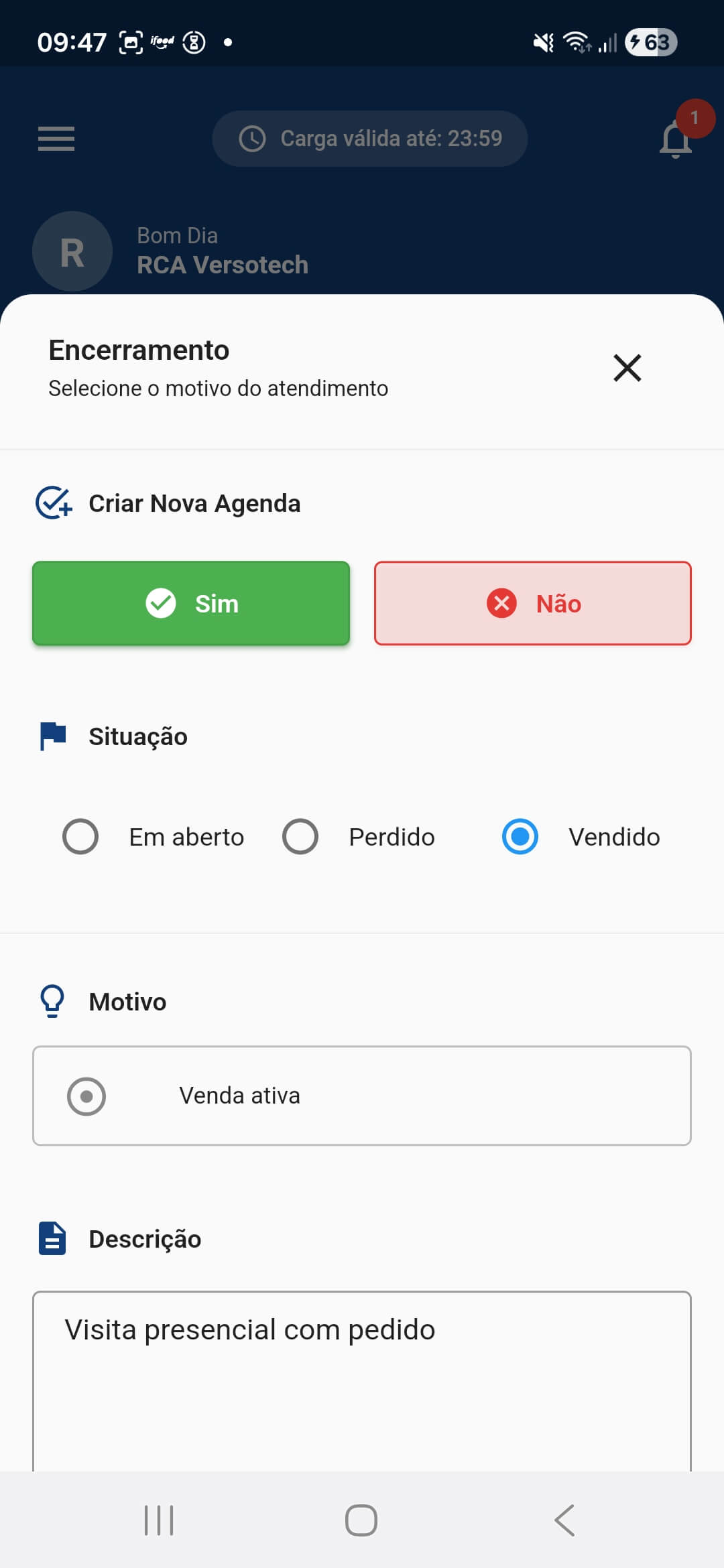The height and width of the screenshot is (1568, 724).
Task: Click the flag icon beside Situação
Action: (x=52, y=735)
